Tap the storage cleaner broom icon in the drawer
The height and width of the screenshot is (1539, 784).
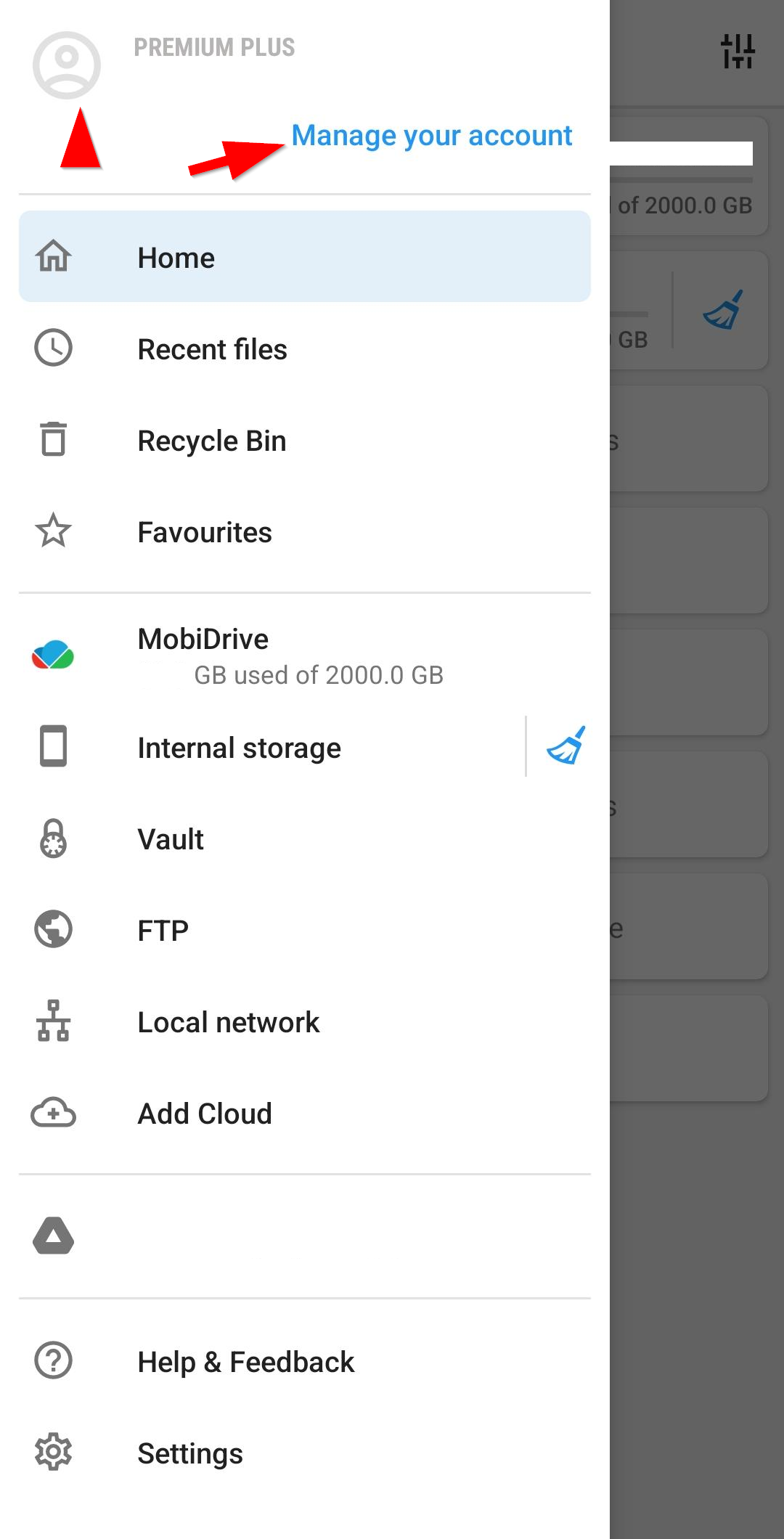tap(565, 746)
